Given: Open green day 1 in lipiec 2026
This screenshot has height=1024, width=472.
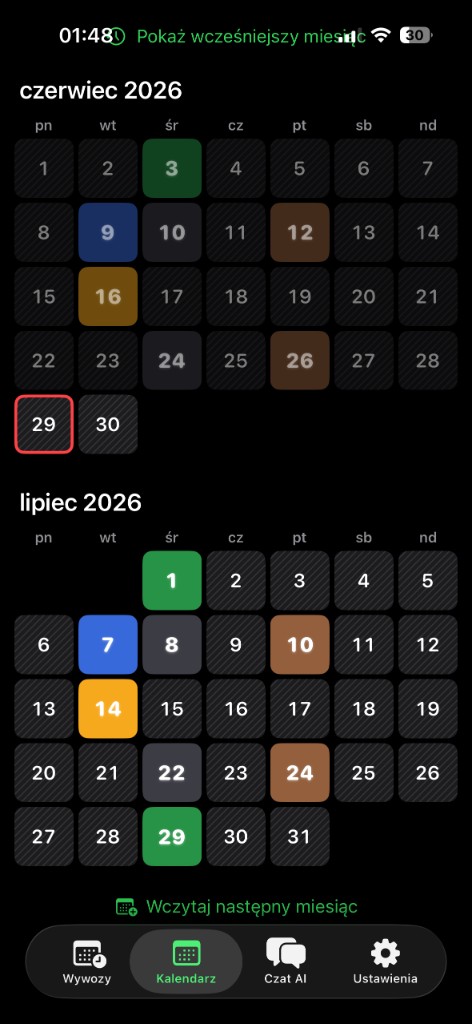Looking at the screenshot, I should click(x=172, y=581).
